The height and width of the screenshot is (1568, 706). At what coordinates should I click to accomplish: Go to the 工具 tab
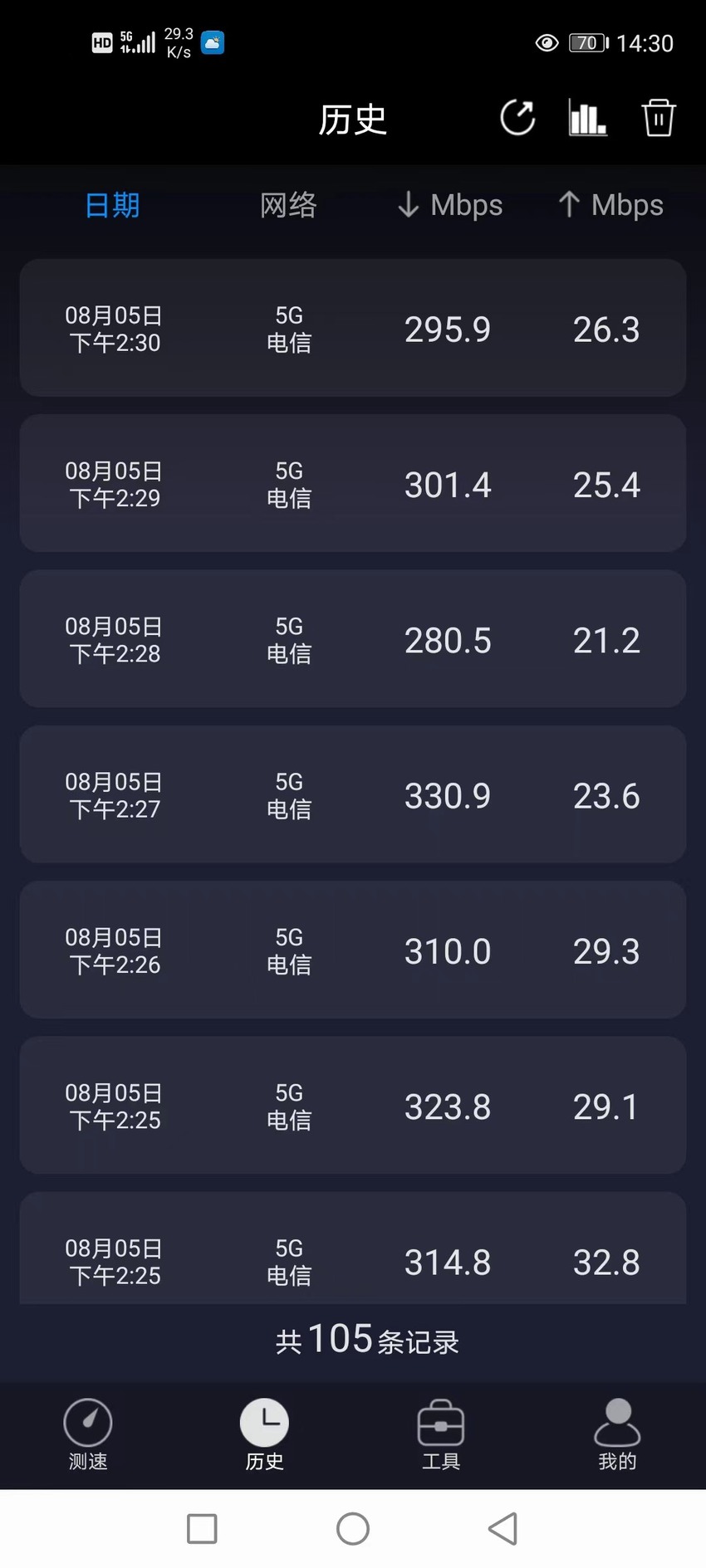coord(441,1435)
